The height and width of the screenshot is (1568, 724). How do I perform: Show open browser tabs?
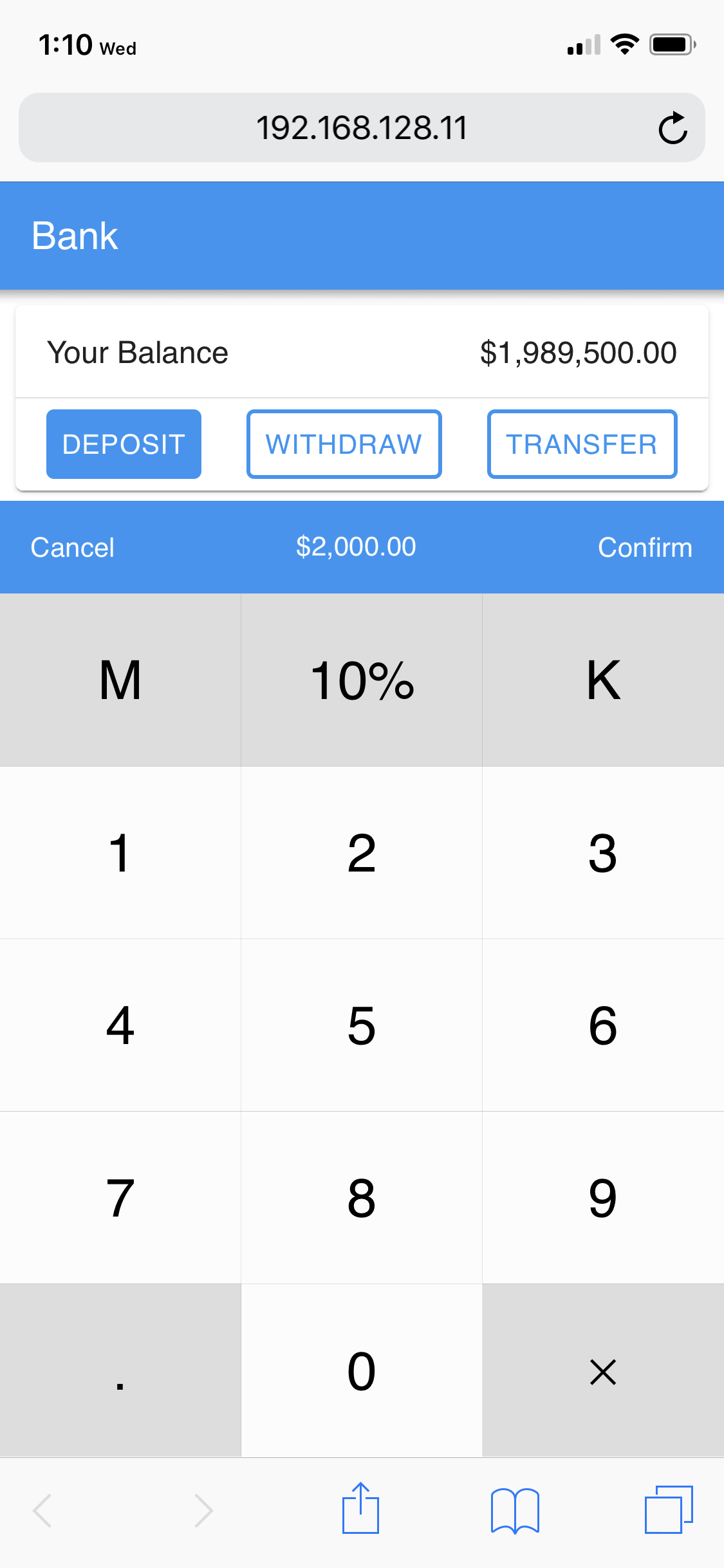pos(669,1510)
